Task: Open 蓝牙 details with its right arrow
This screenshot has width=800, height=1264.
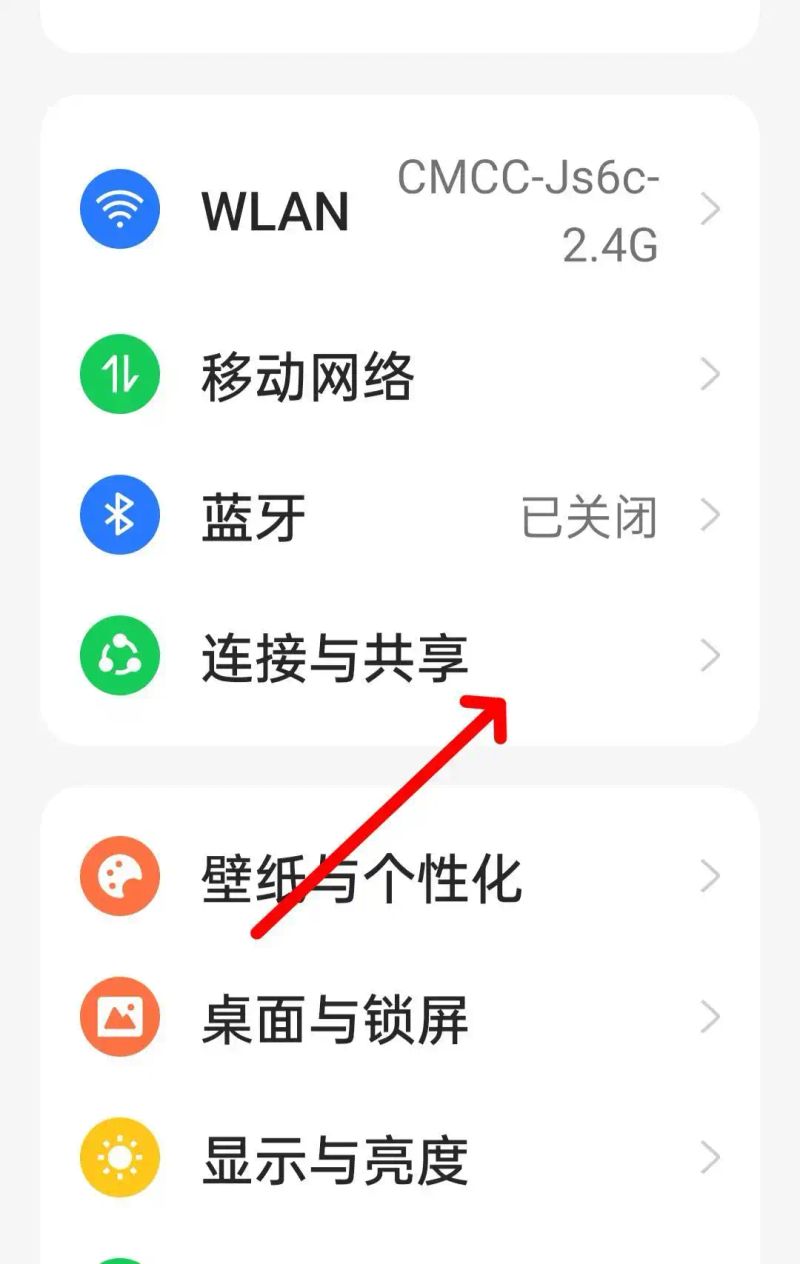Action: tap(710, 514)
